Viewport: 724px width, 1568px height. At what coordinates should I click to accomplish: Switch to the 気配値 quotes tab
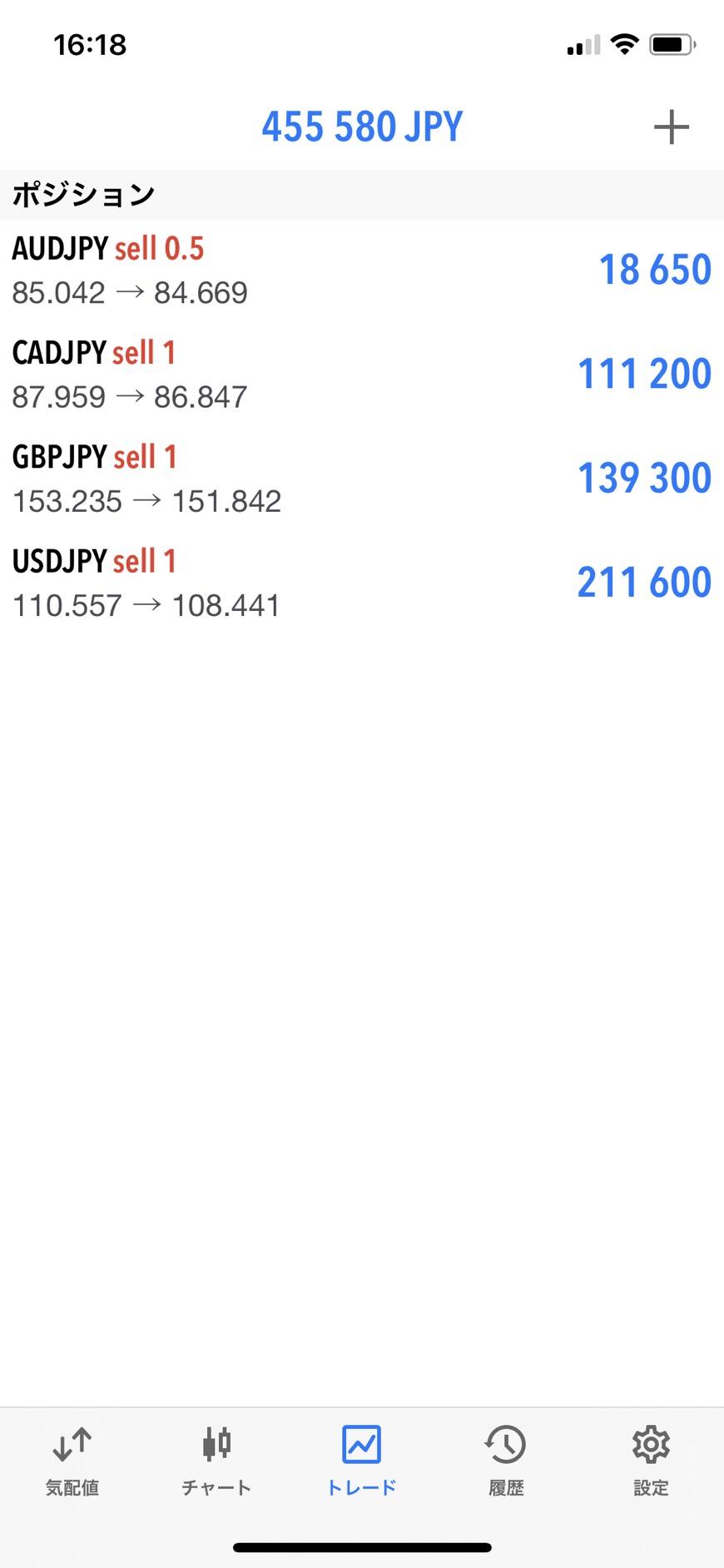72,1461
